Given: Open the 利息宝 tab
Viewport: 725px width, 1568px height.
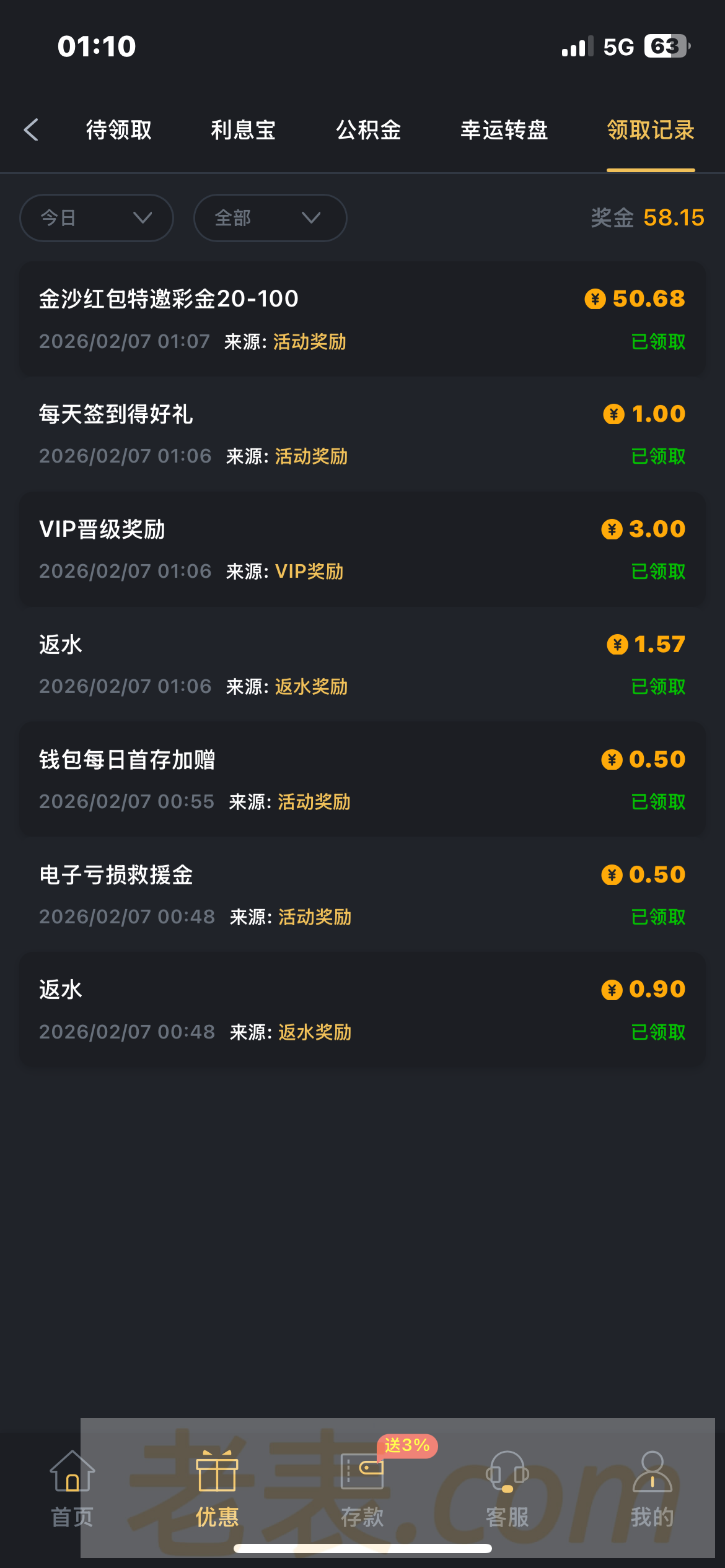Looking at the screenshot, I should 243,130.
